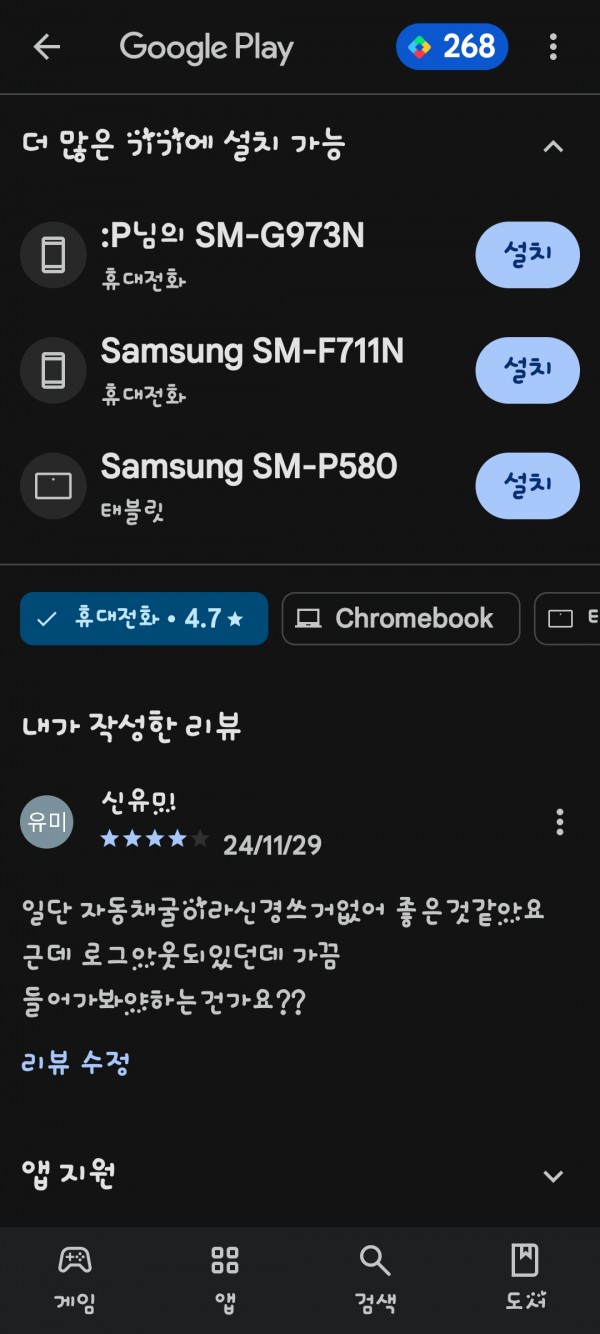Screen dimensions: 600x1334
Task: Switch to the Chromebook chip
Action: click(x=401, y=619)
